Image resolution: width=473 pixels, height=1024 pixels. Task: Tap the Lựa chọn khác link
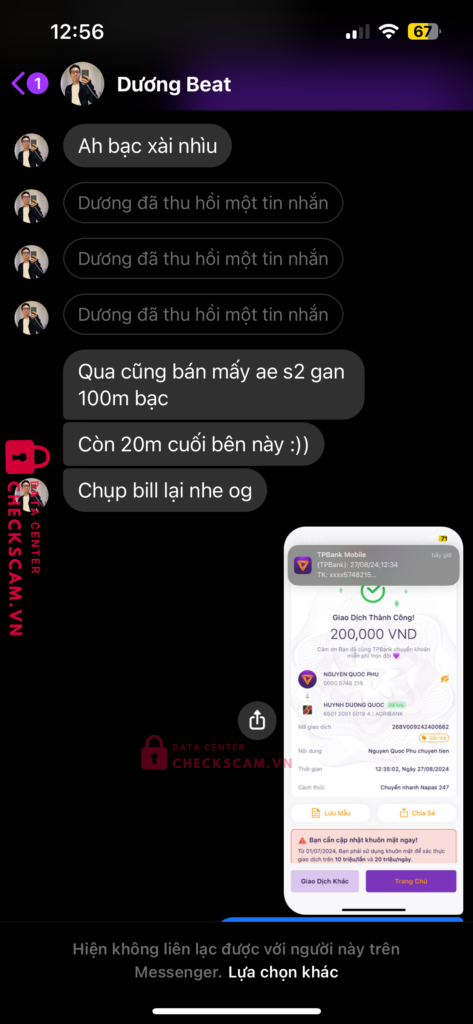(x=283, y=972)
